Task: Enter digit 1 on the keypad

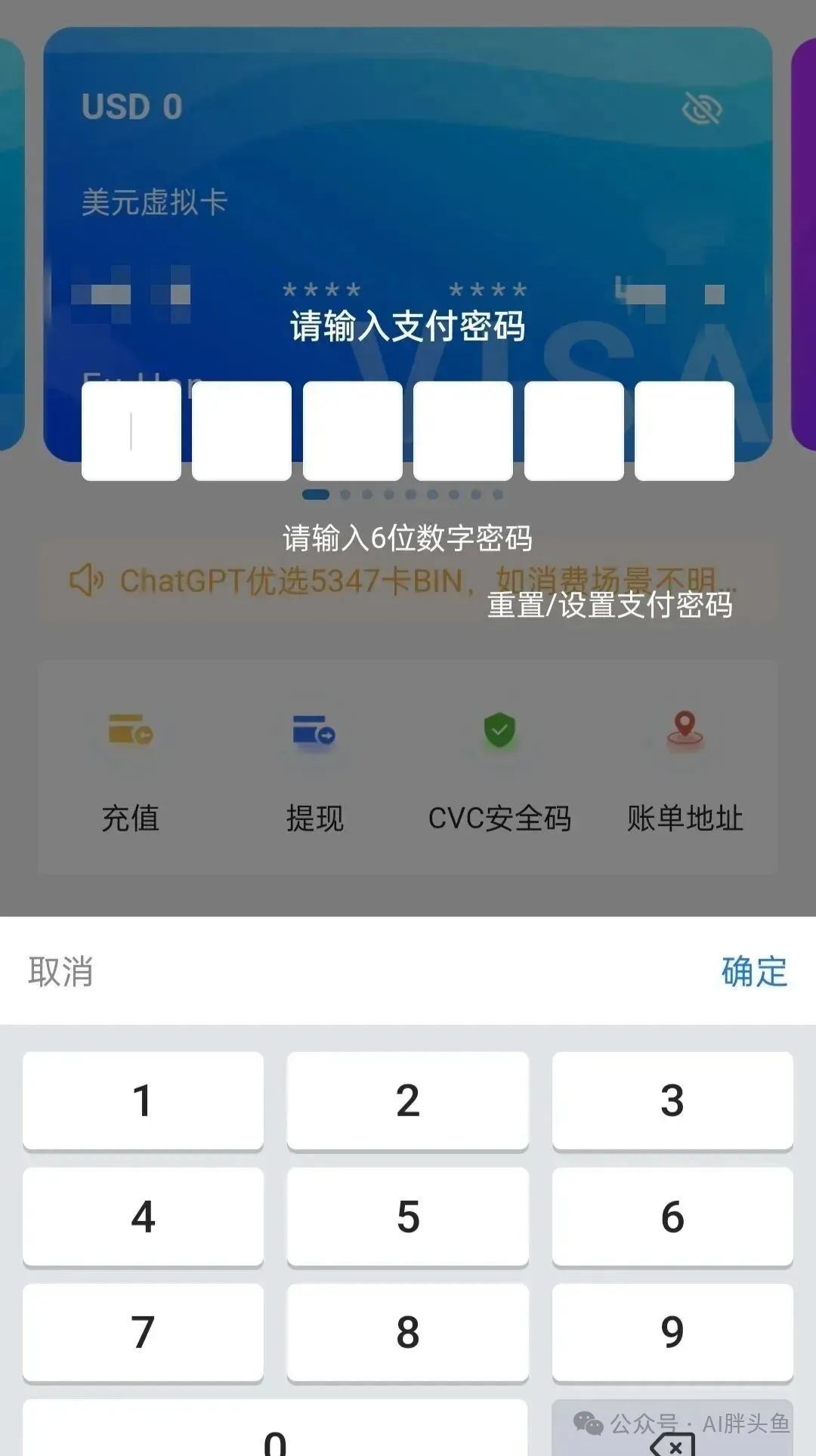Action: coord(143,1100)
